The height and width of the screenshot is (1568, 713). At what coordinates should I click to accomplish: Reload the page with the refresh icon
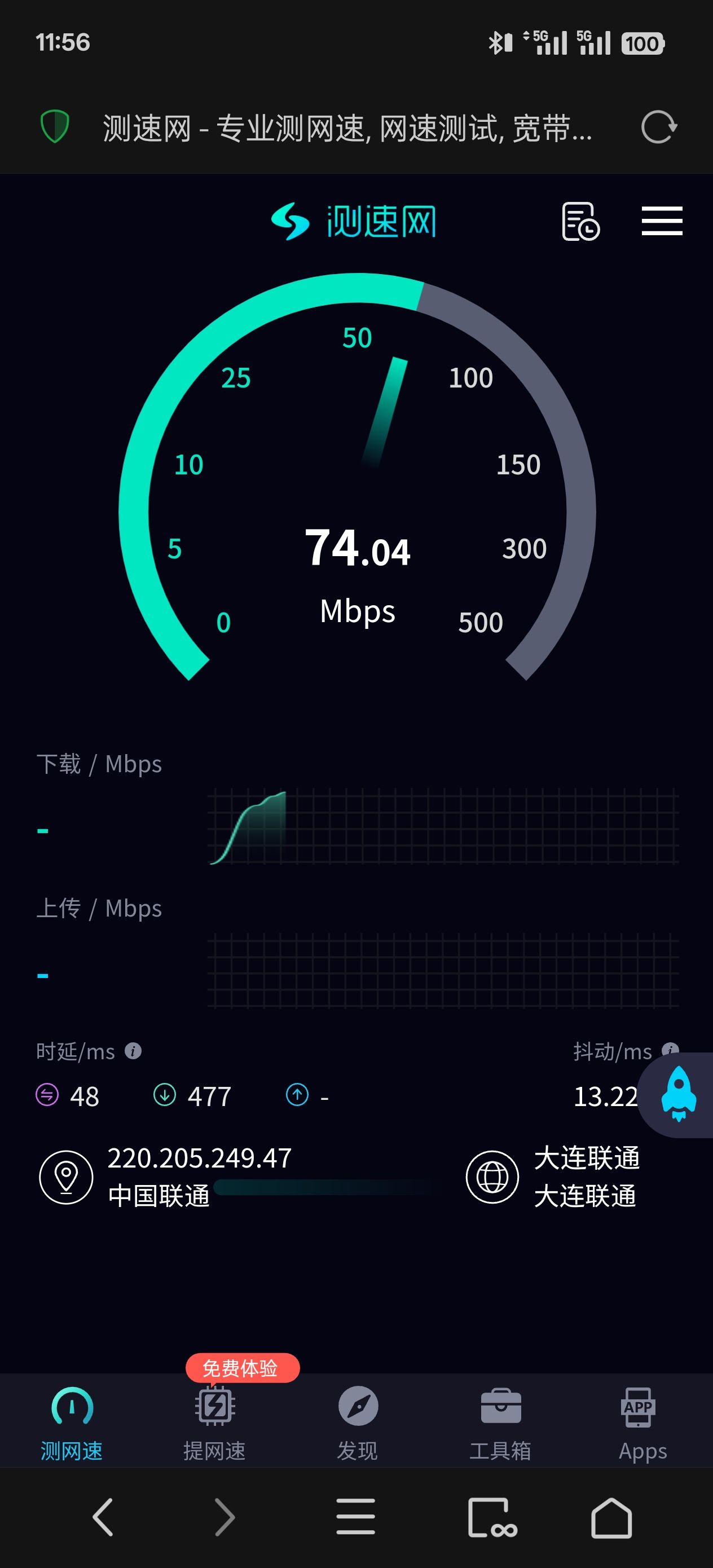pyautogui.click(x=659, y=127)
